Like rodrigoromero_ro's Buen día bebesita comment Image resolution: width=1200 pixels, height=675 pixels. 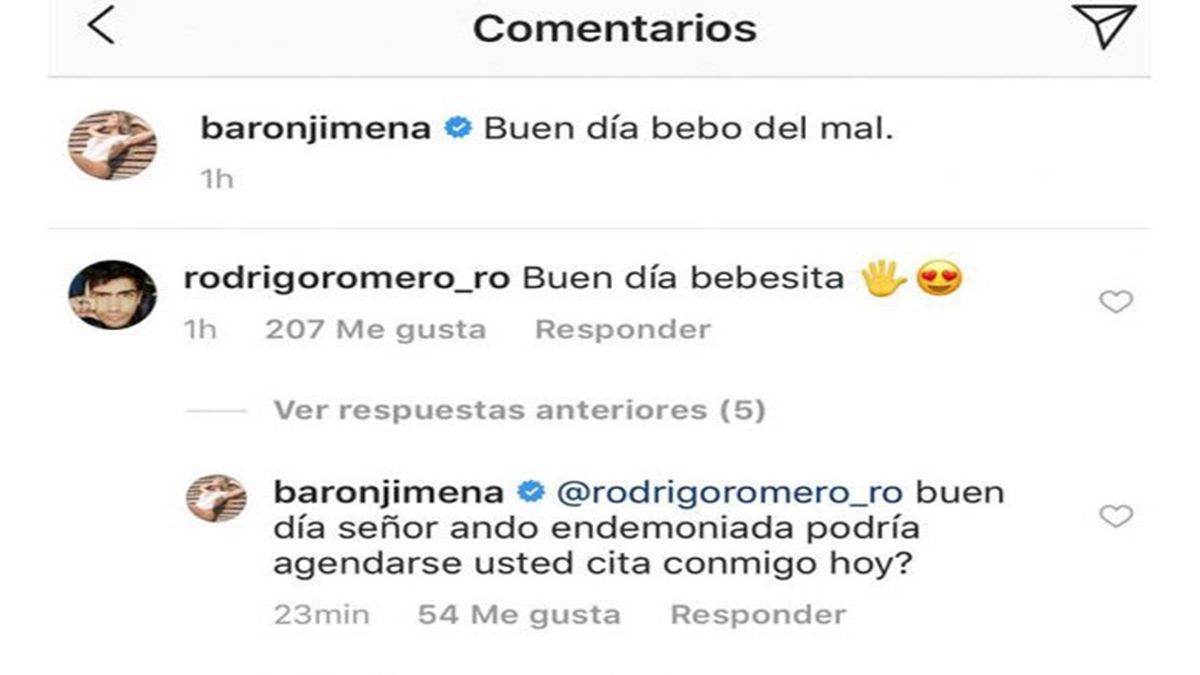(x=1115, y=302)
